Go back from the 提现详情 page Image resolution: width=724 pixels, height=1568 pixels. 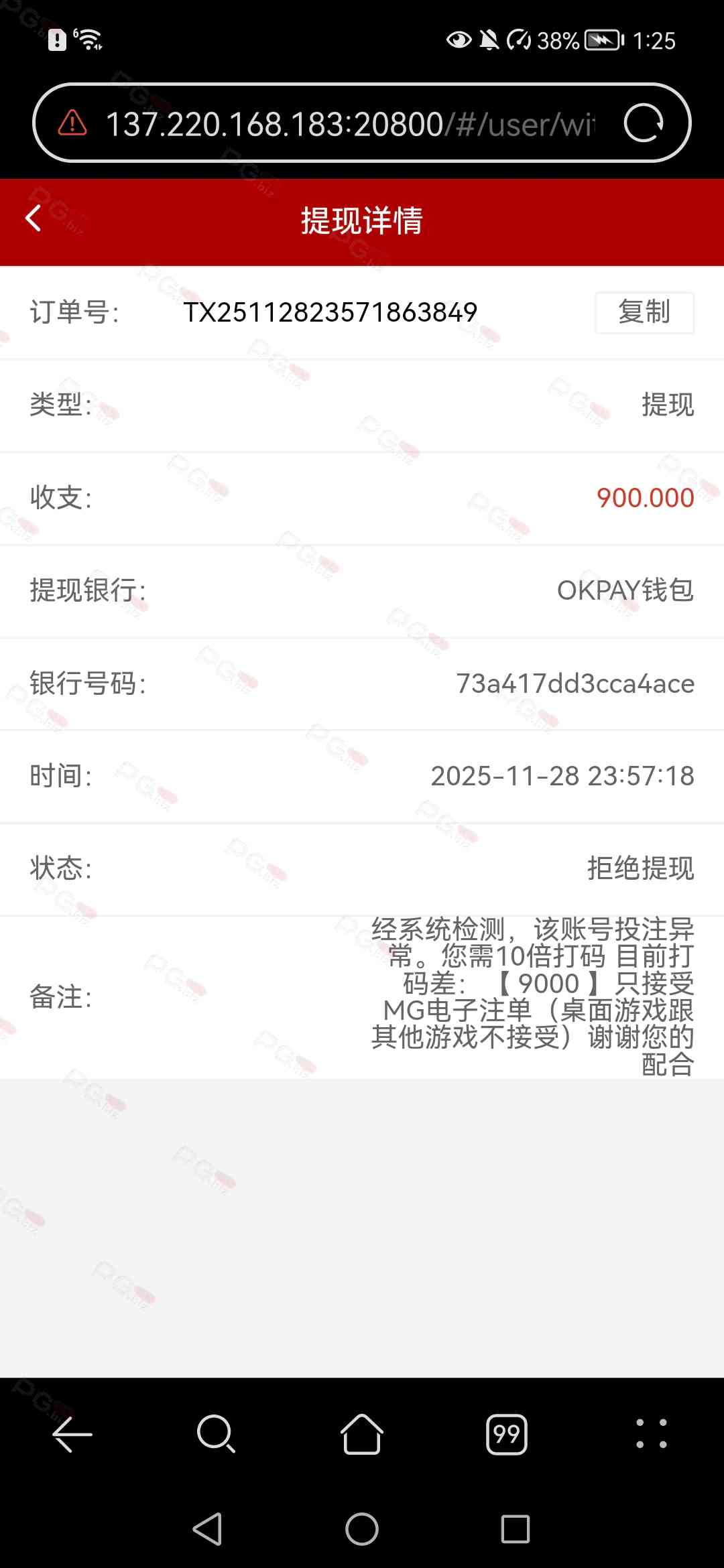(34, 219)
